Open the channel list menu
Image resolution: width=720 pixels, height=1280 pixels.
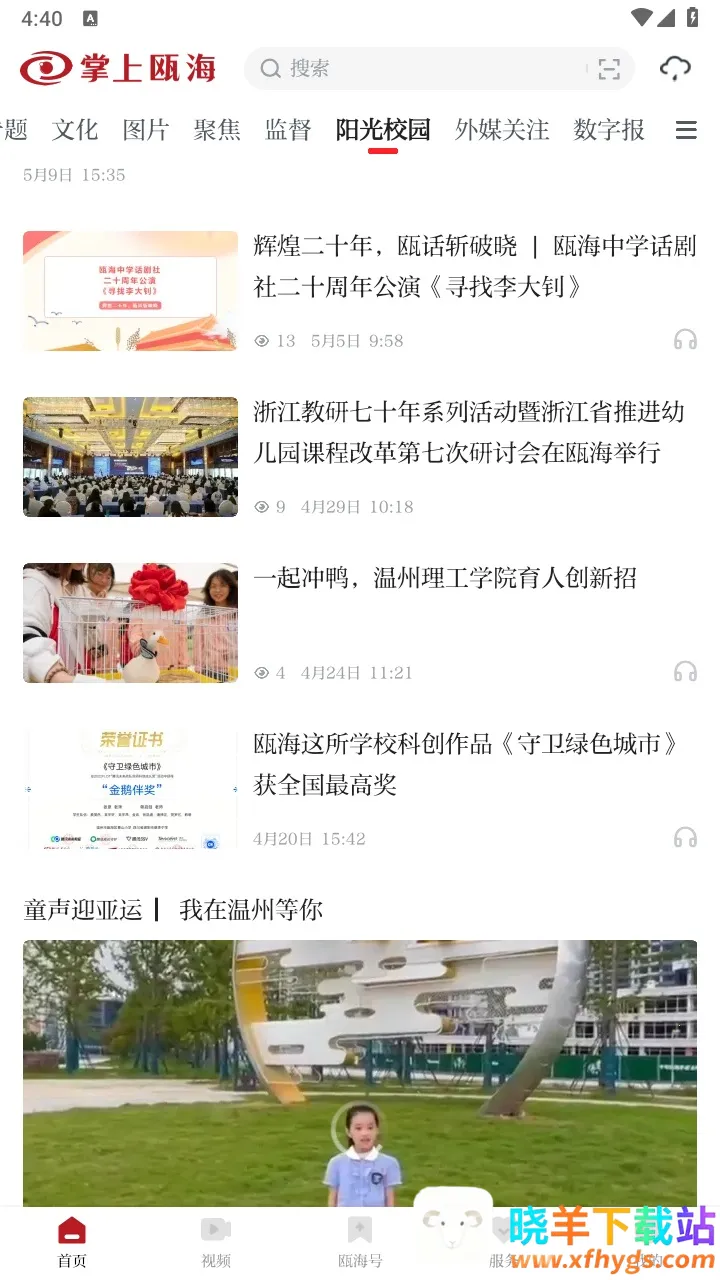[x=686, y=130]
